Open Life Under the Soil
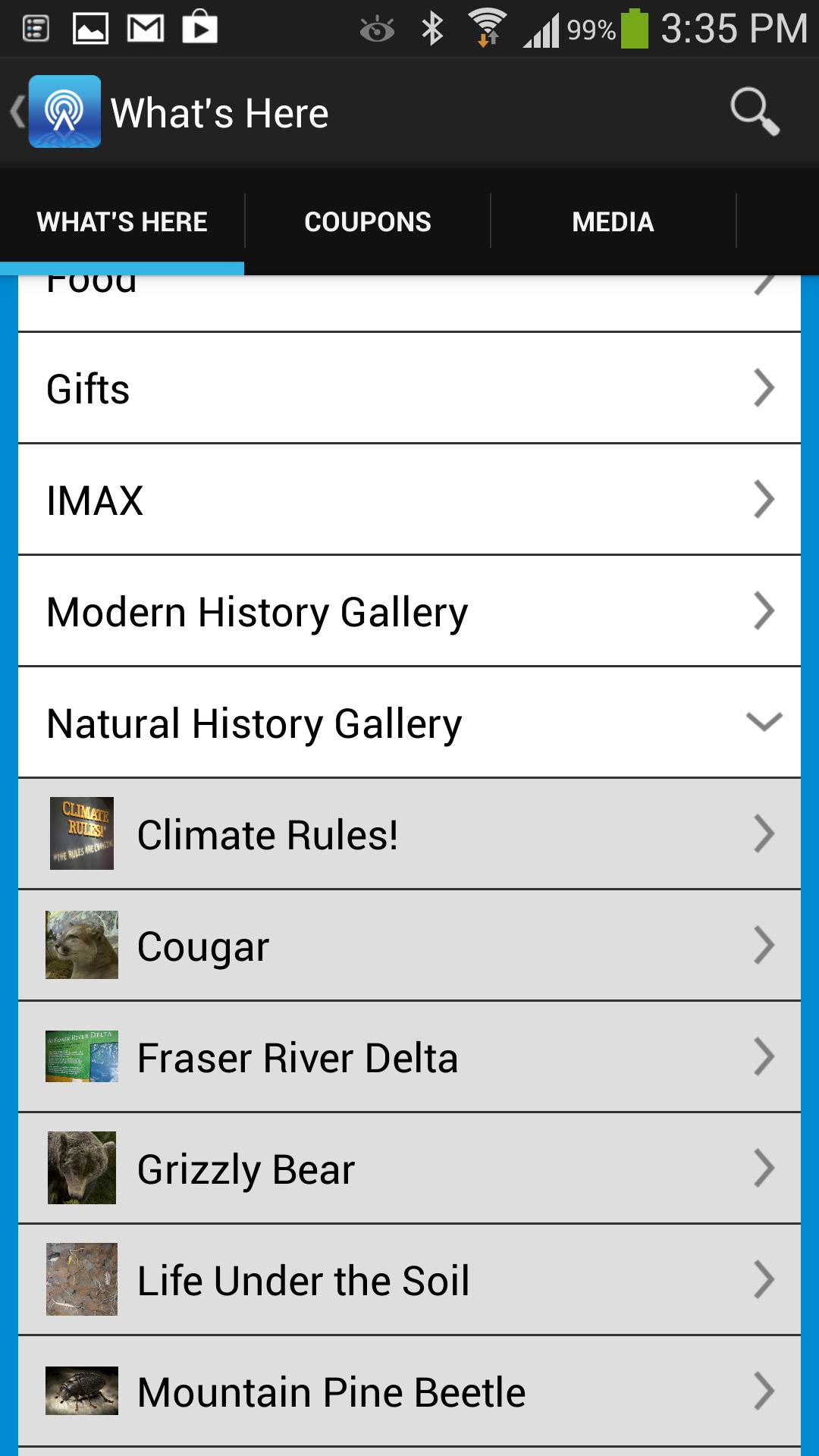This screenshot has width=819, height=1456. click(x=409, y=1280)
